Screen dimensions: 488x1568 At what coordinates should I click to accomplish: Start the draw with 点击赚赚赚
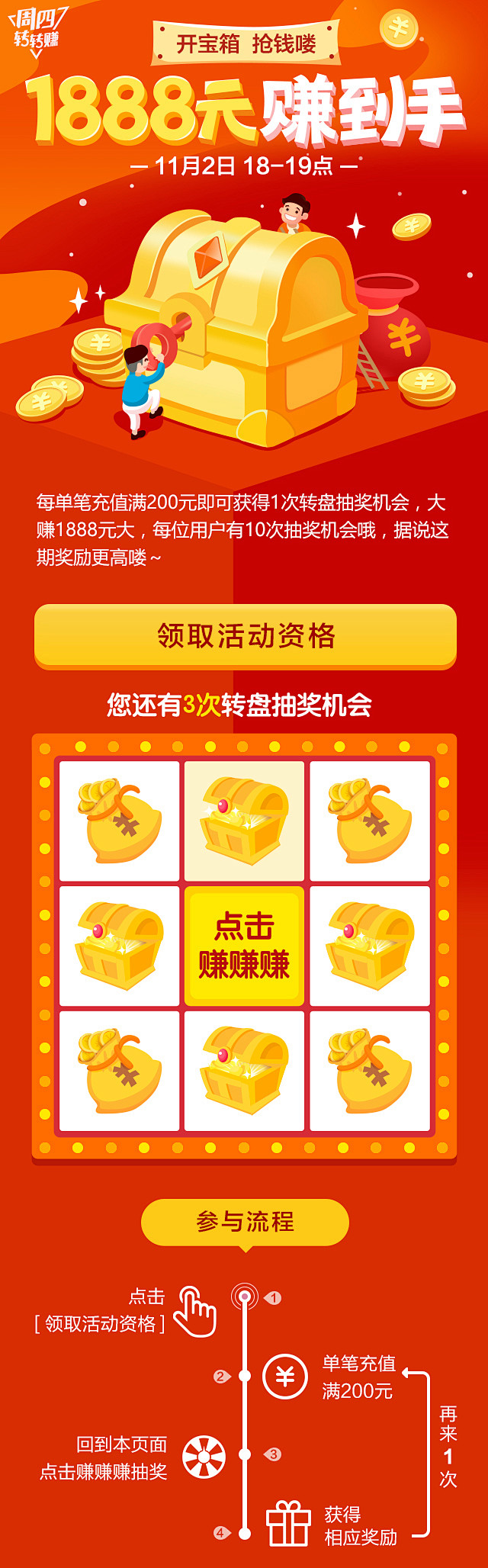[244, 946]
